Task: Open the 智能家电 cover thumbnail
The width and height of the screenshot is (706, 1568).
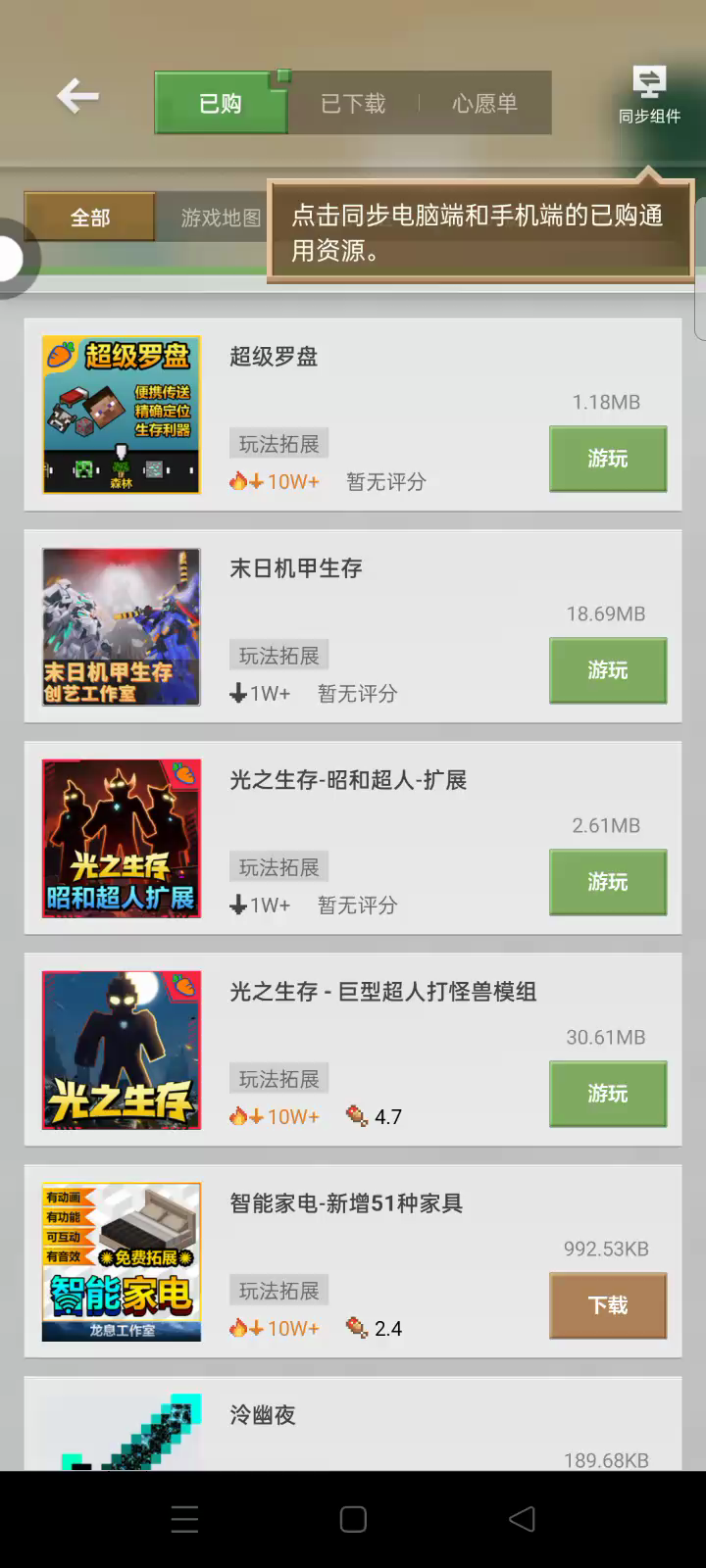Action: click(x=122, y=1261)
